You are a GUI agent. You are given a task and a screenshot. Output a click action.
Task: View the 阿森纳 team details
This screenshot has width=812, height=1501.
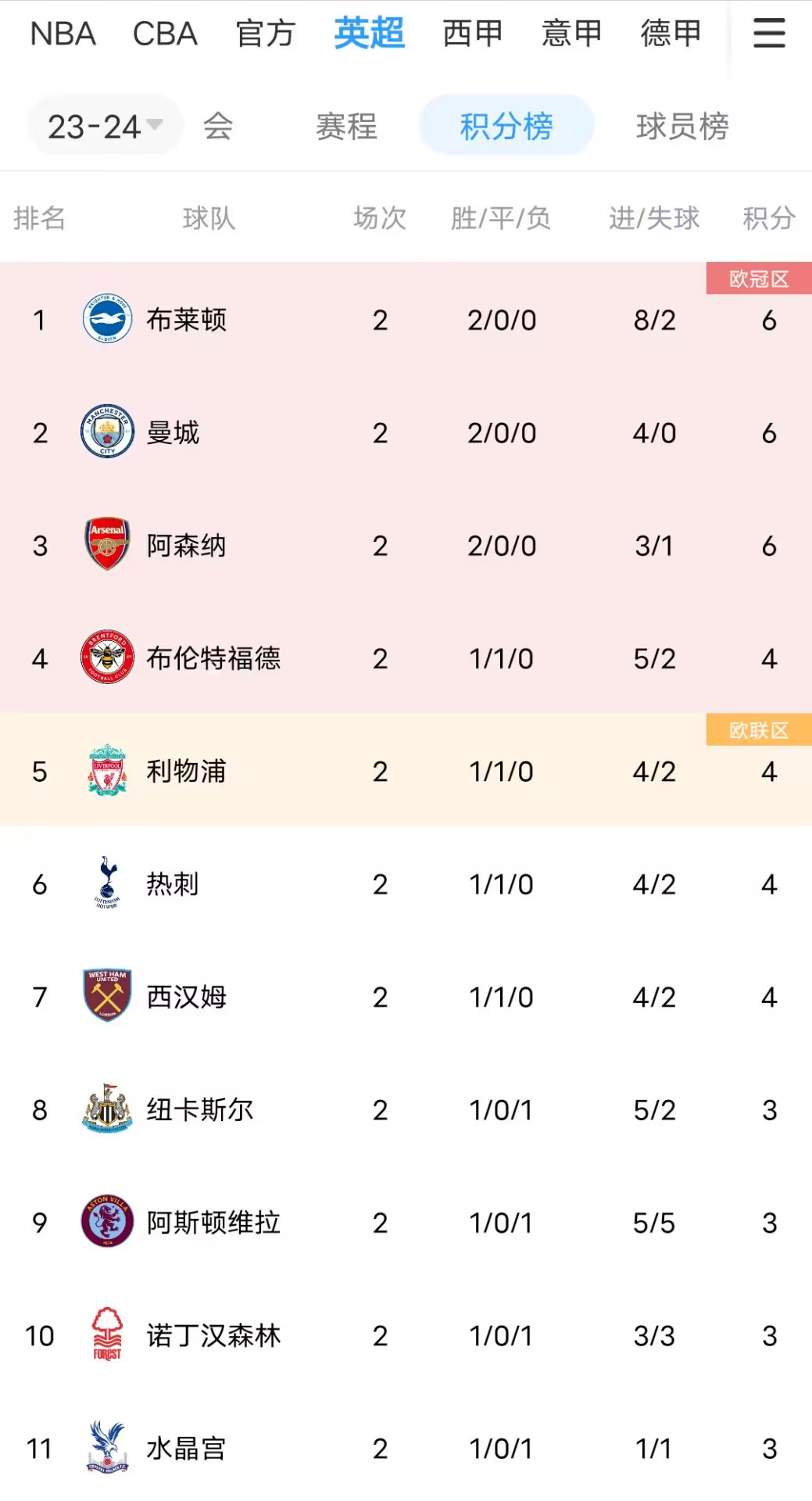point(406,545)
